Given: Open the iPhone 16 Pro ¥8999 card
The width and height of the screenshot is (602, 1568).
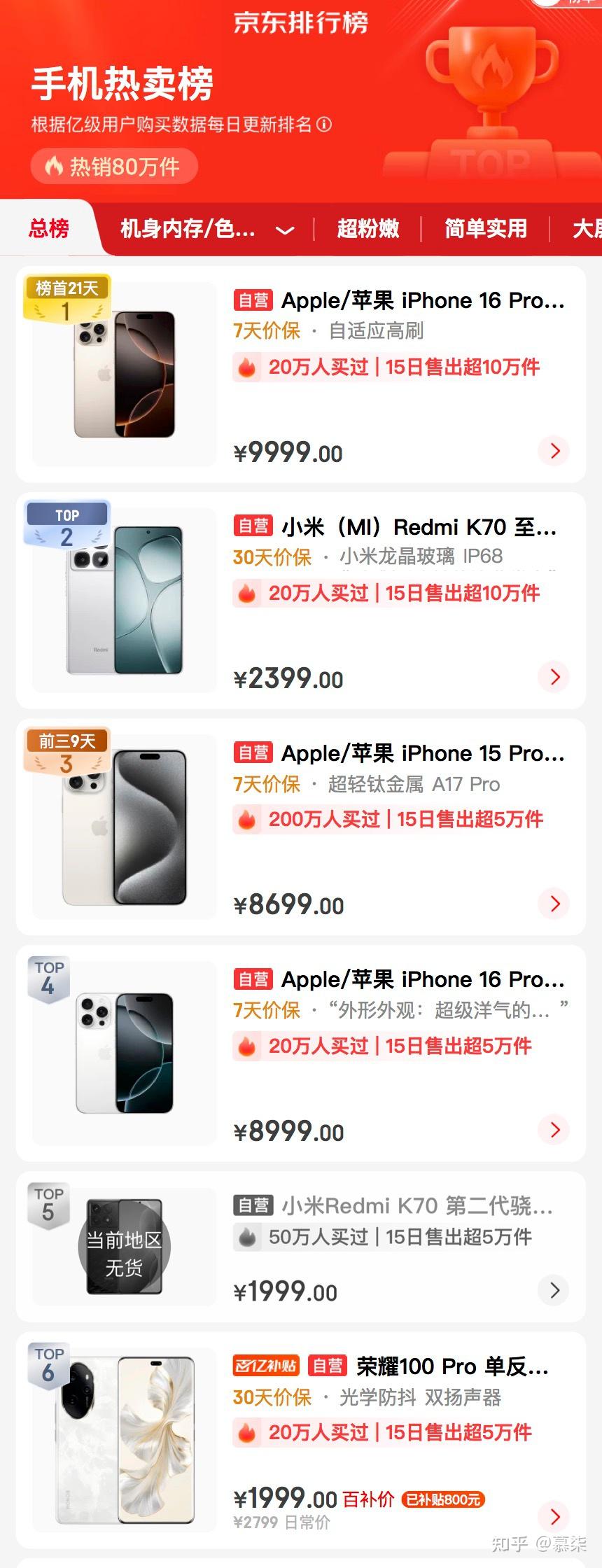Looking at the screenshot, I should point(398,980).
